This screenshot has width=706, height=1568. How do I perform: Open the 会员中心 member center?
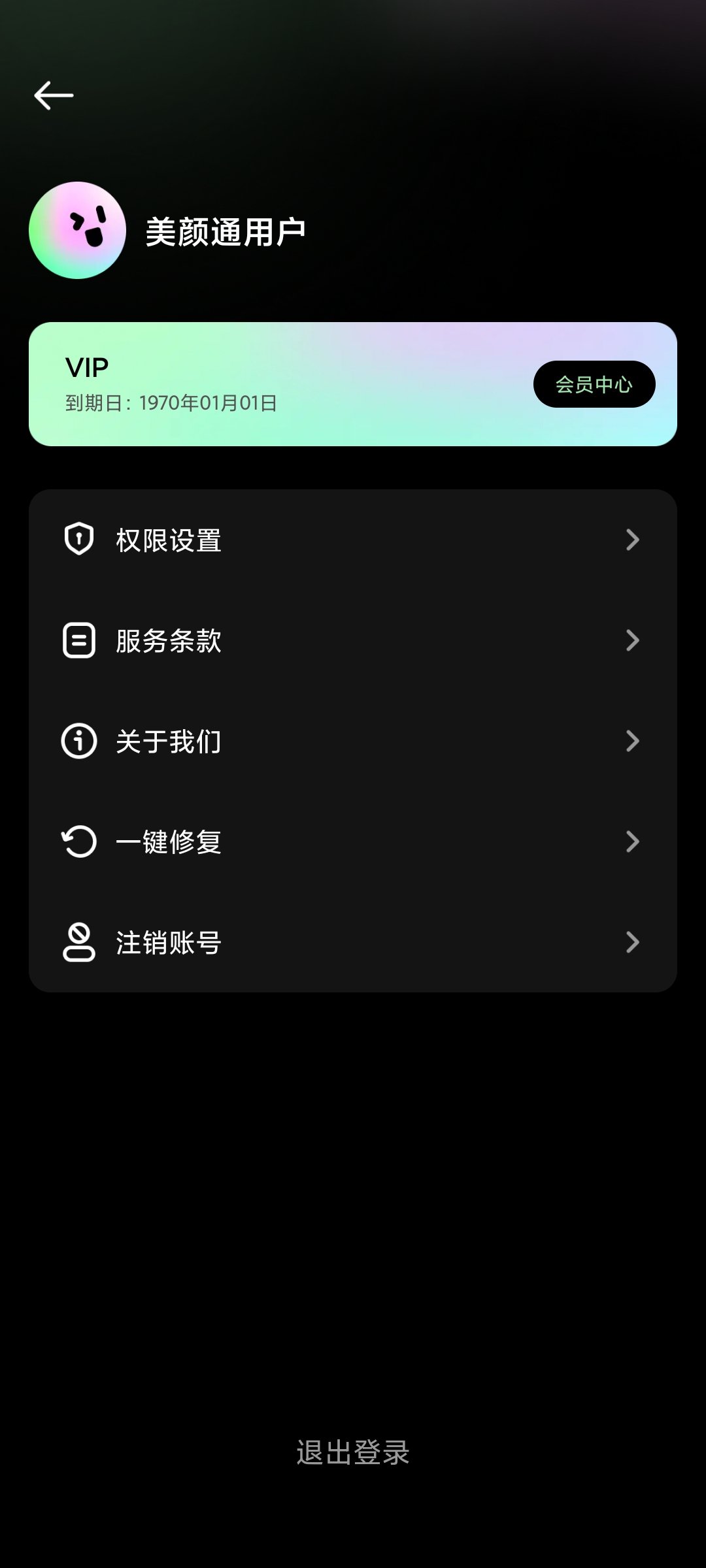coord(594,384)
